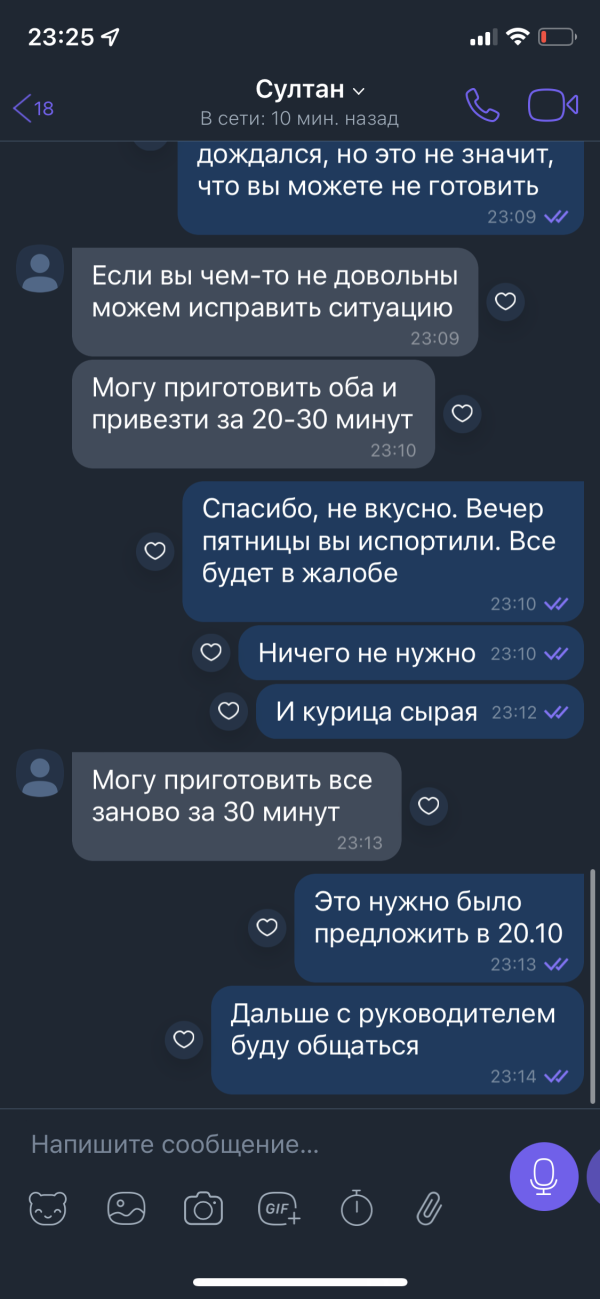Start a voice call with Султан

(x=482, y=106)
